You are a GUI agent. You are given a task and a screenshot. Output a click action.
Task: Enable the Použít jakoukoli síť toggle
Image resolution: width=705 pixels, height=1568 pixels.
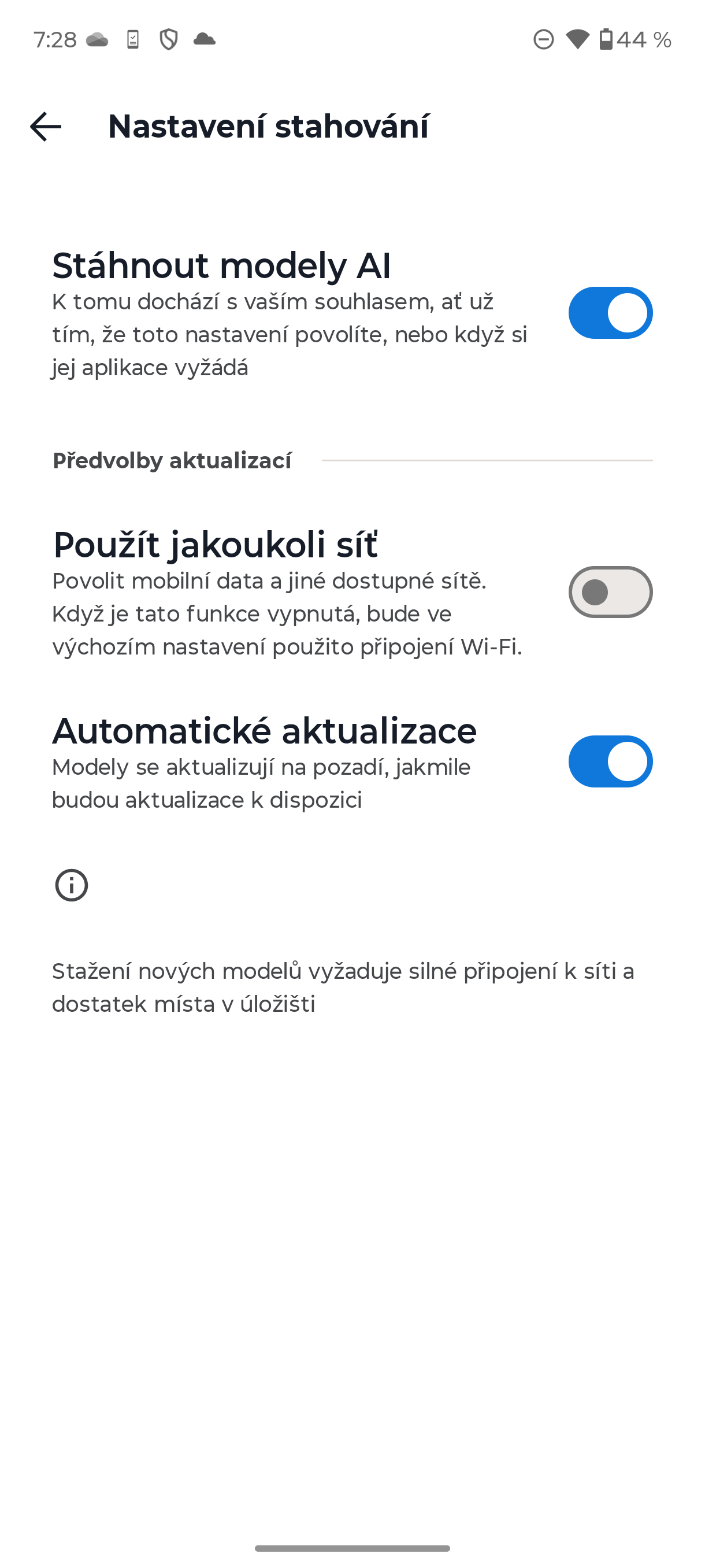point(610,591)
